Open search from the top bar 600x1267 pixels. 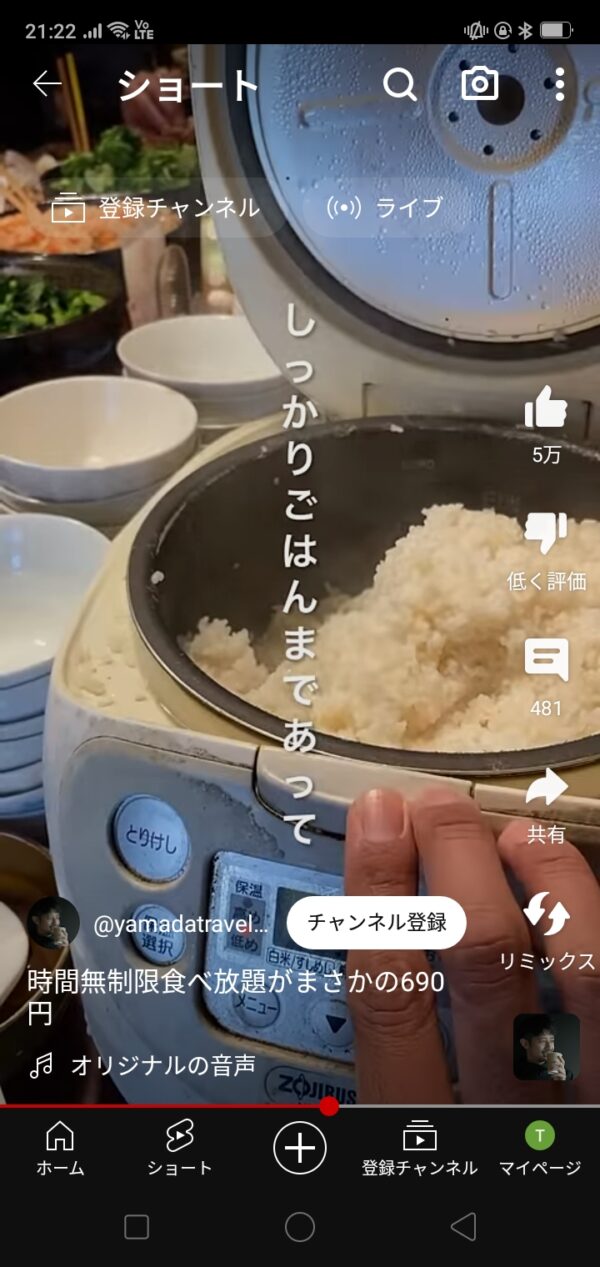pos(400,85)
